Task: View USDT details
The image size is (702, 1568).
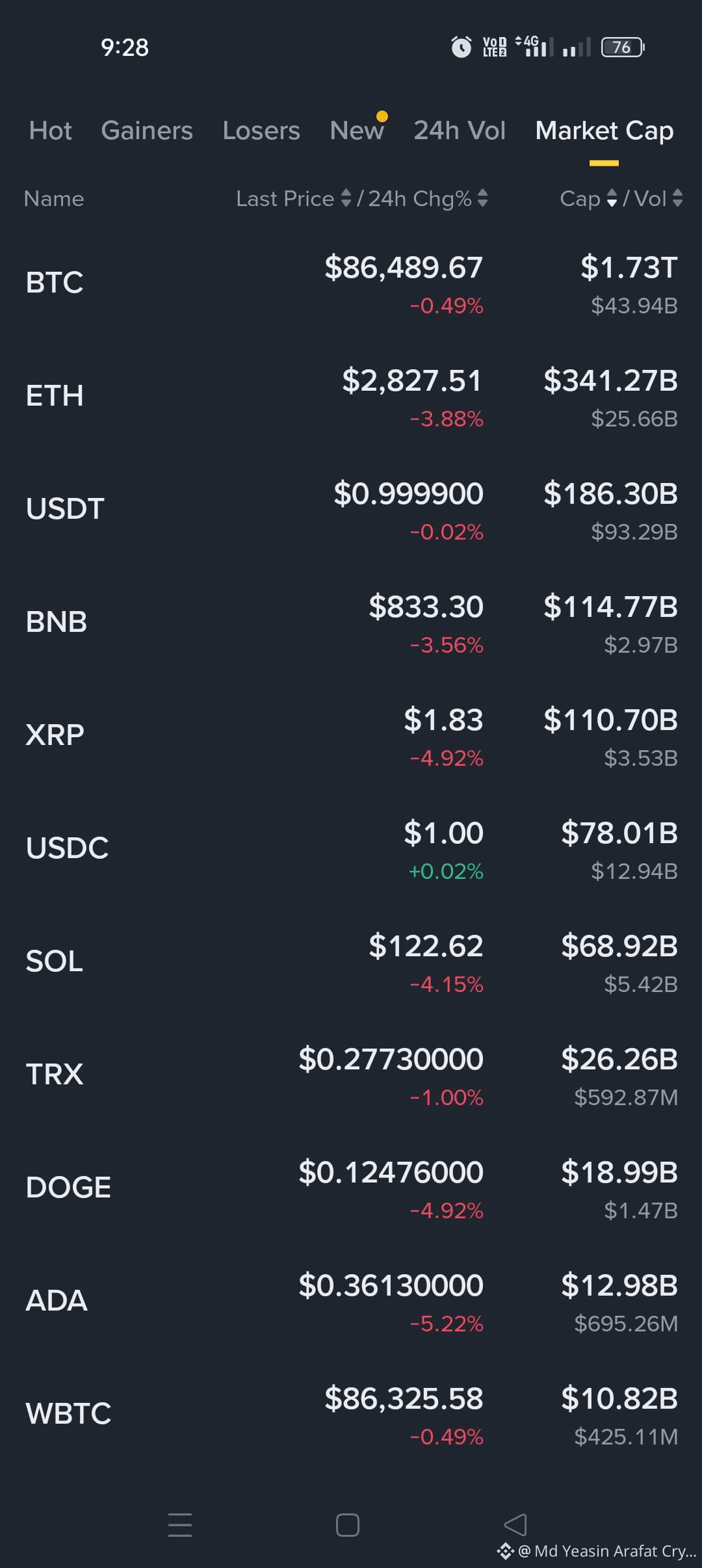Action: [x=351, y=510]
